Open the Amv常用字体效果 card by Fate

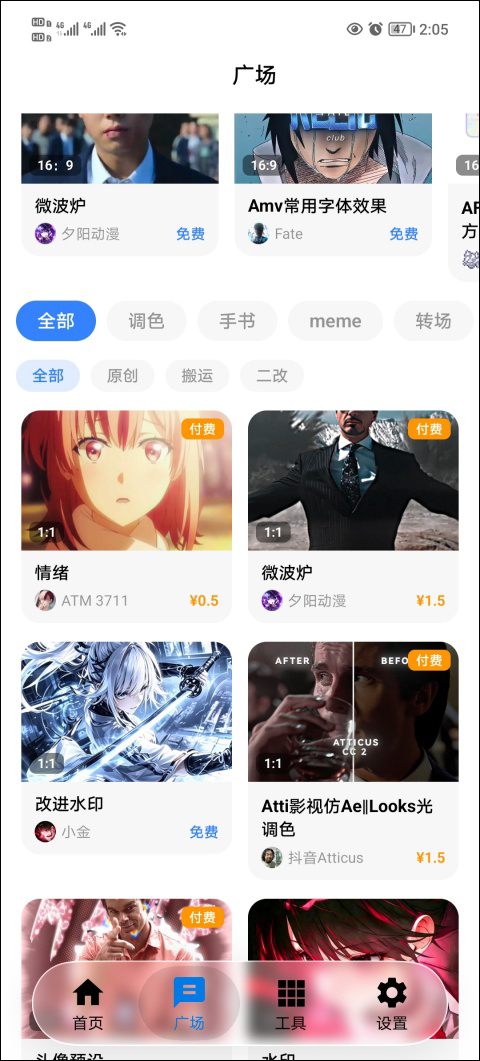(333, 185)
